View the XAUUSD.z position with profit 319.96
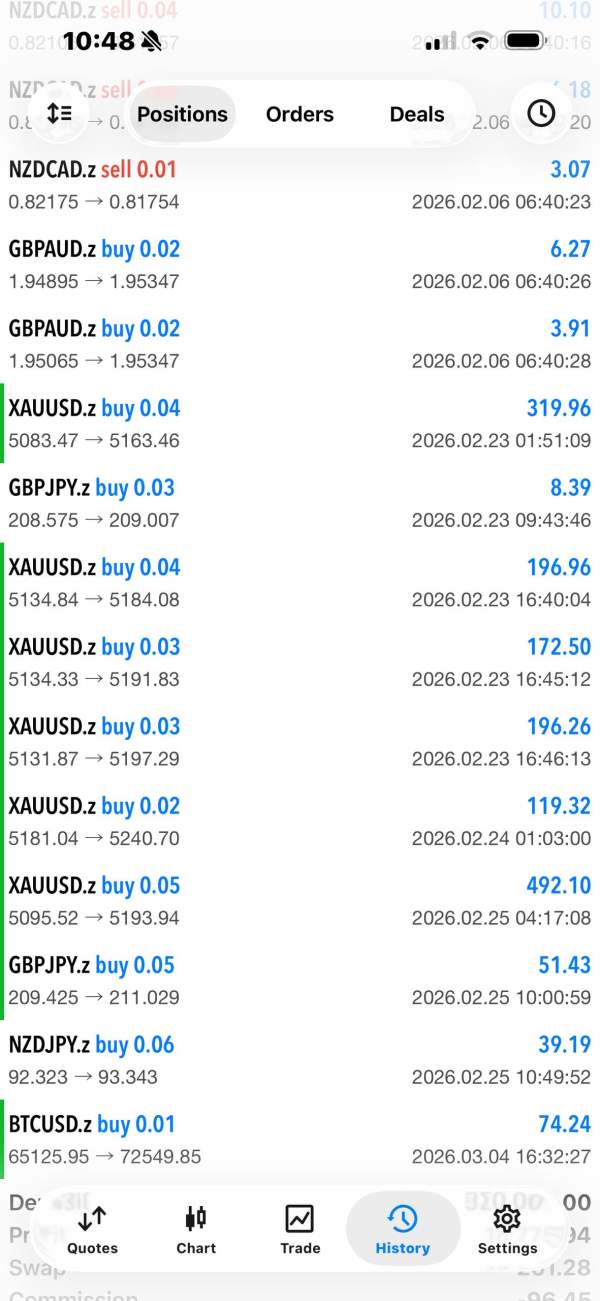This screenshot has width=600, height=1301. [300, 423]
